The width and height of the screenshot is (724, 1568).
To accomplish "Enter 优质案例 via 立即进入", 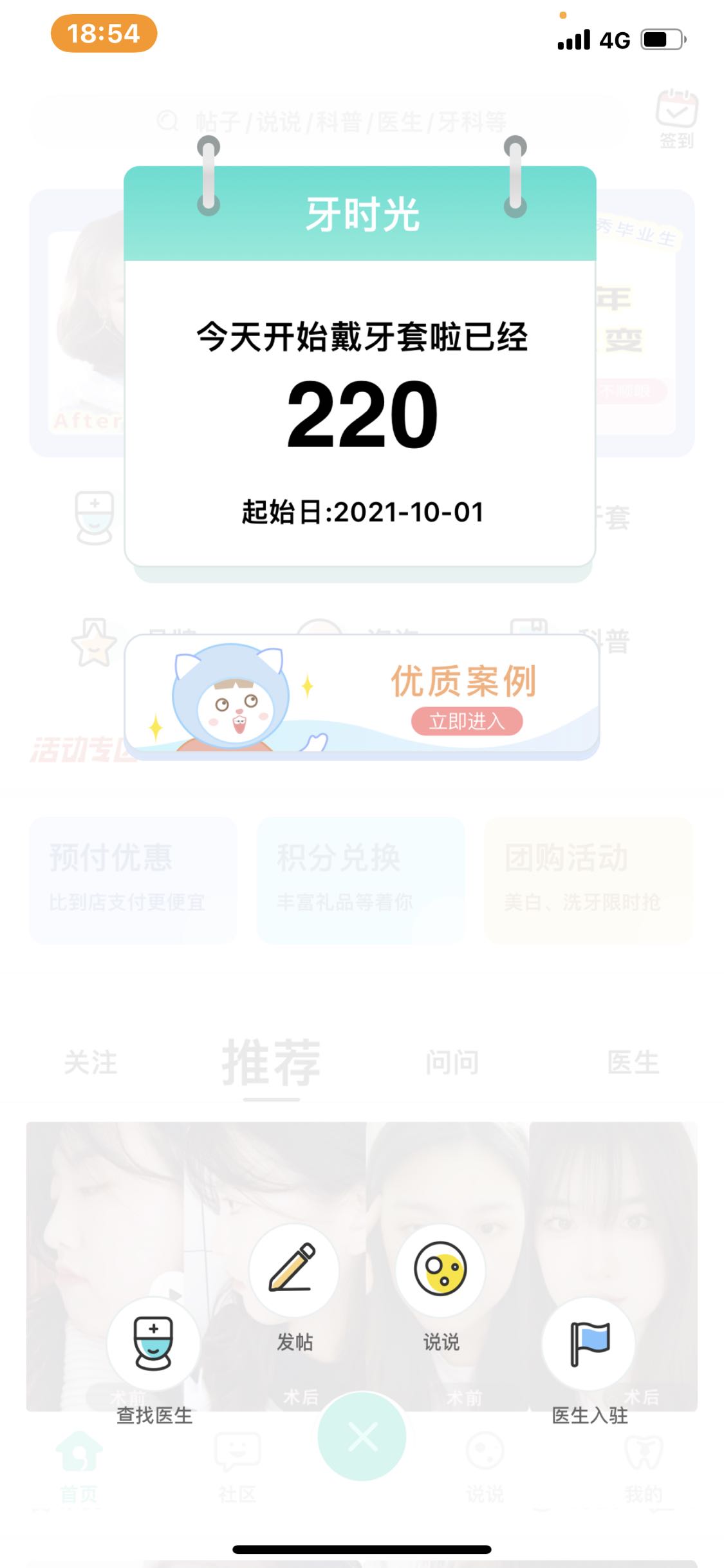I will pos(467,721).
